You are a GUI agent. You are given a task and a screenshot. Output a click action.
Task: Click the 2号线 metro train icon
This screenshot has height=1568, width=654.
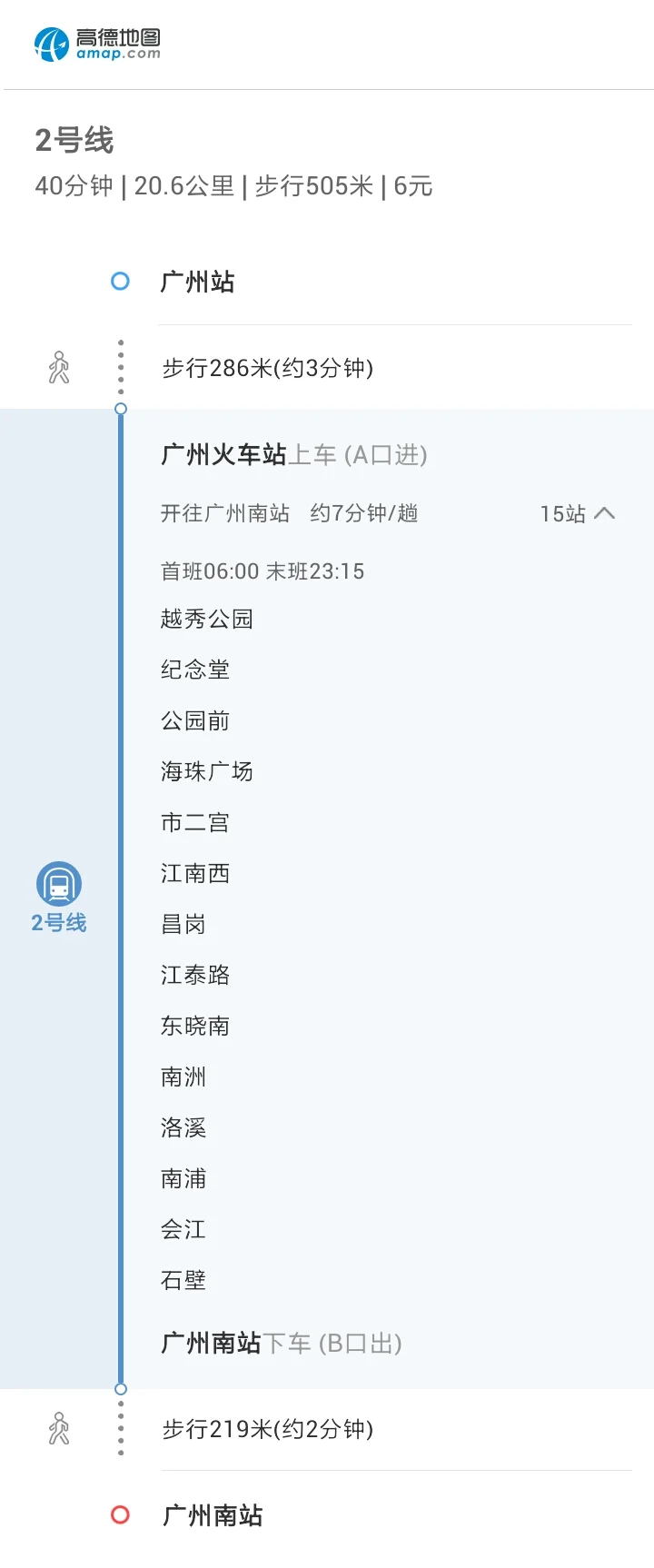pyautogui.click(x=57, y=883)
